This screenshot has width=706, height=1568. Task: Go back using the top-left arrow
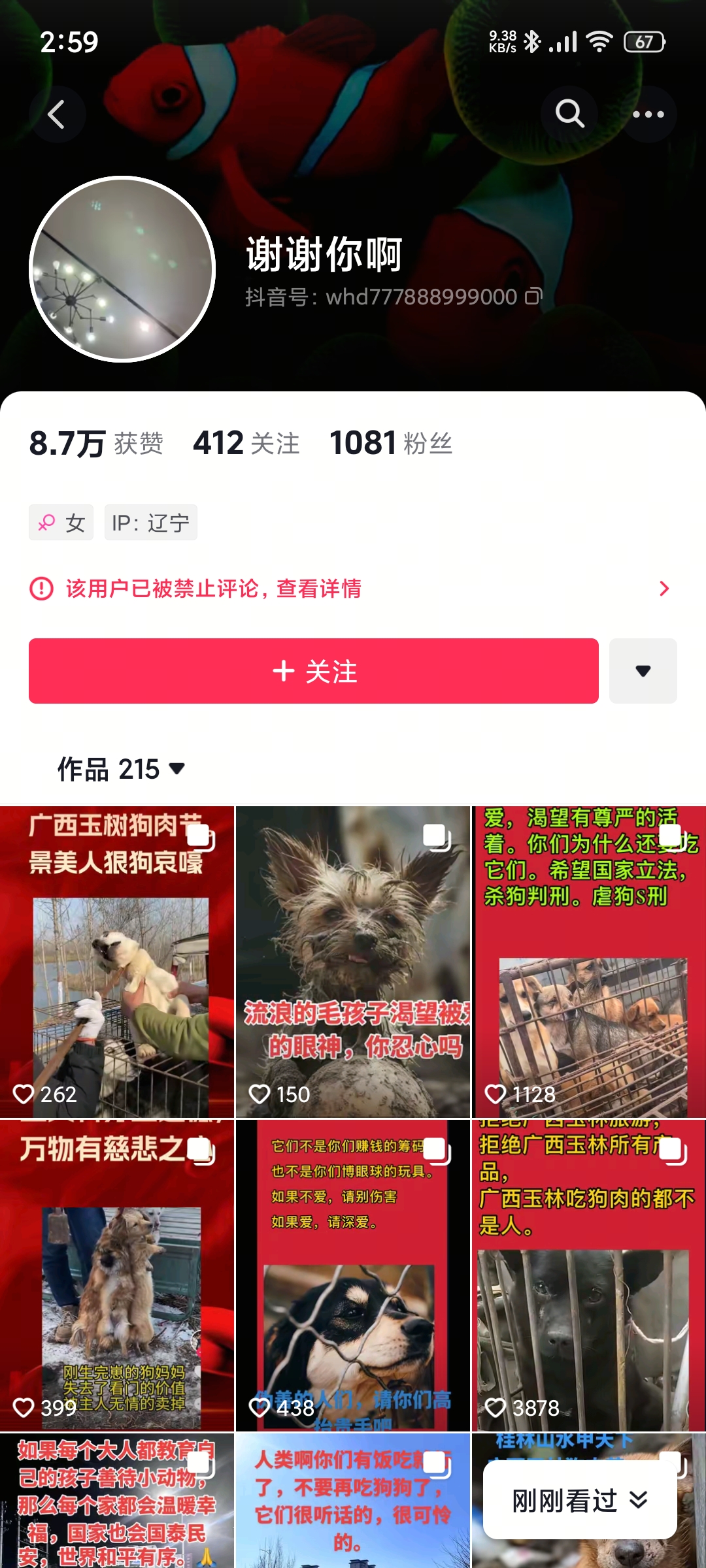(57, 114)
